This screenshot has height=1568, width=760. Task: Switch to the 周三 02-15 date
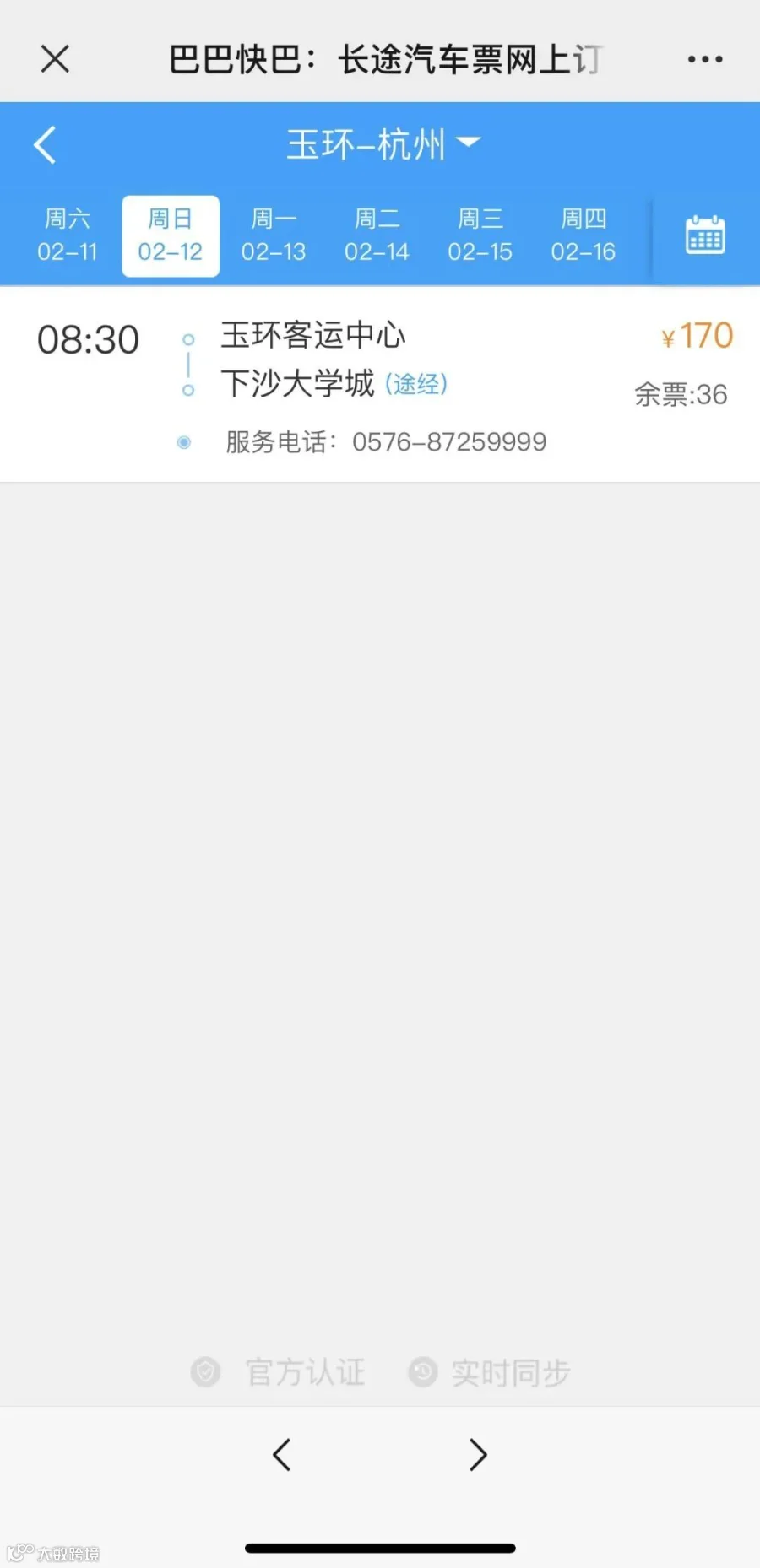tap(480, 235)
